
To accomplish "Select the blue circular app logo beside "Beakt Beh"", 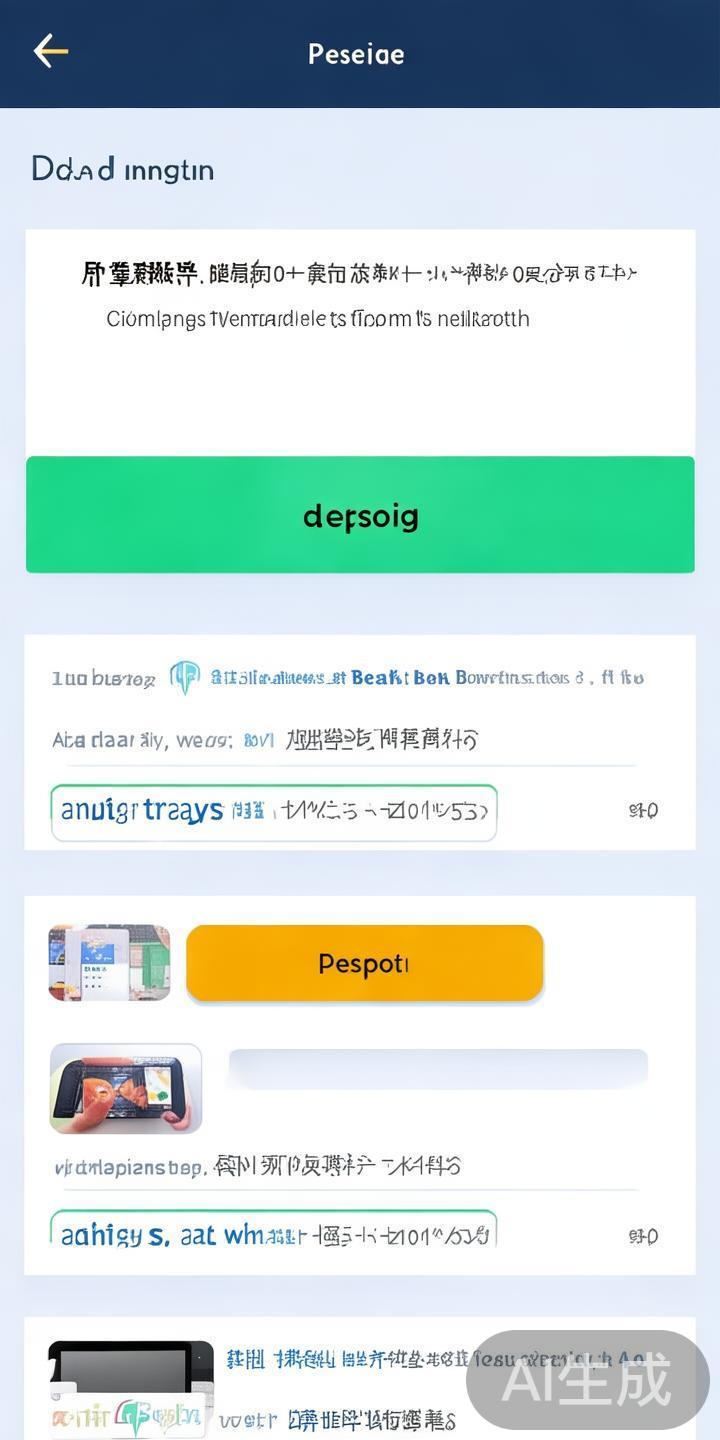I will (186, 674).
